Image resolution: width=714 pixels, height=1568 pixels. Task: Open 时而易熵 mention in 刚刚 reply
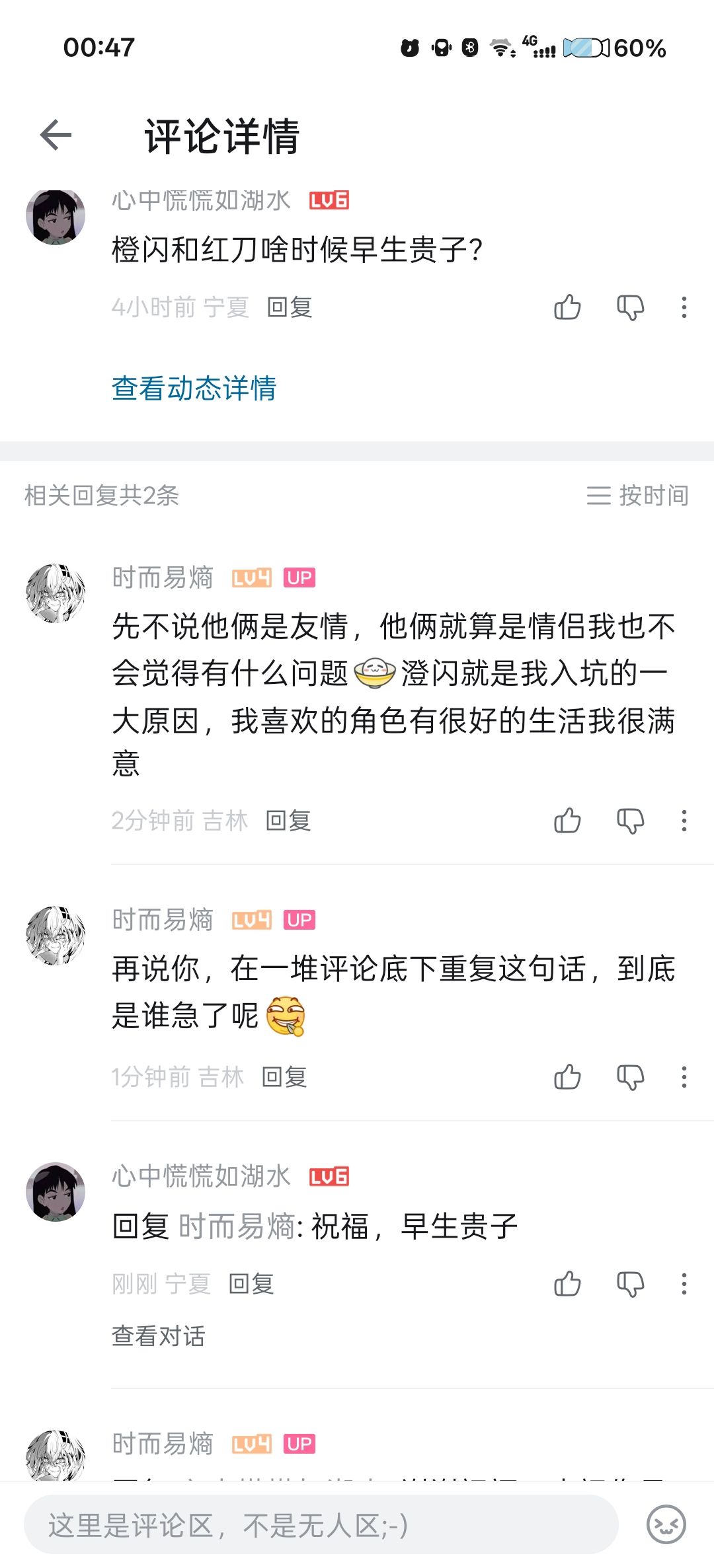[x=237, y=1226]
